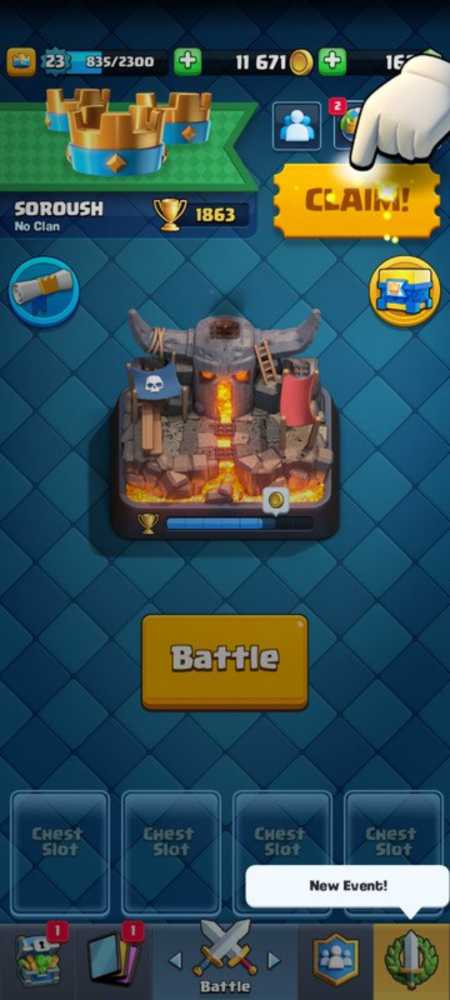Open the king level experience badge
450x1000 pixels.
click(54, 62)
